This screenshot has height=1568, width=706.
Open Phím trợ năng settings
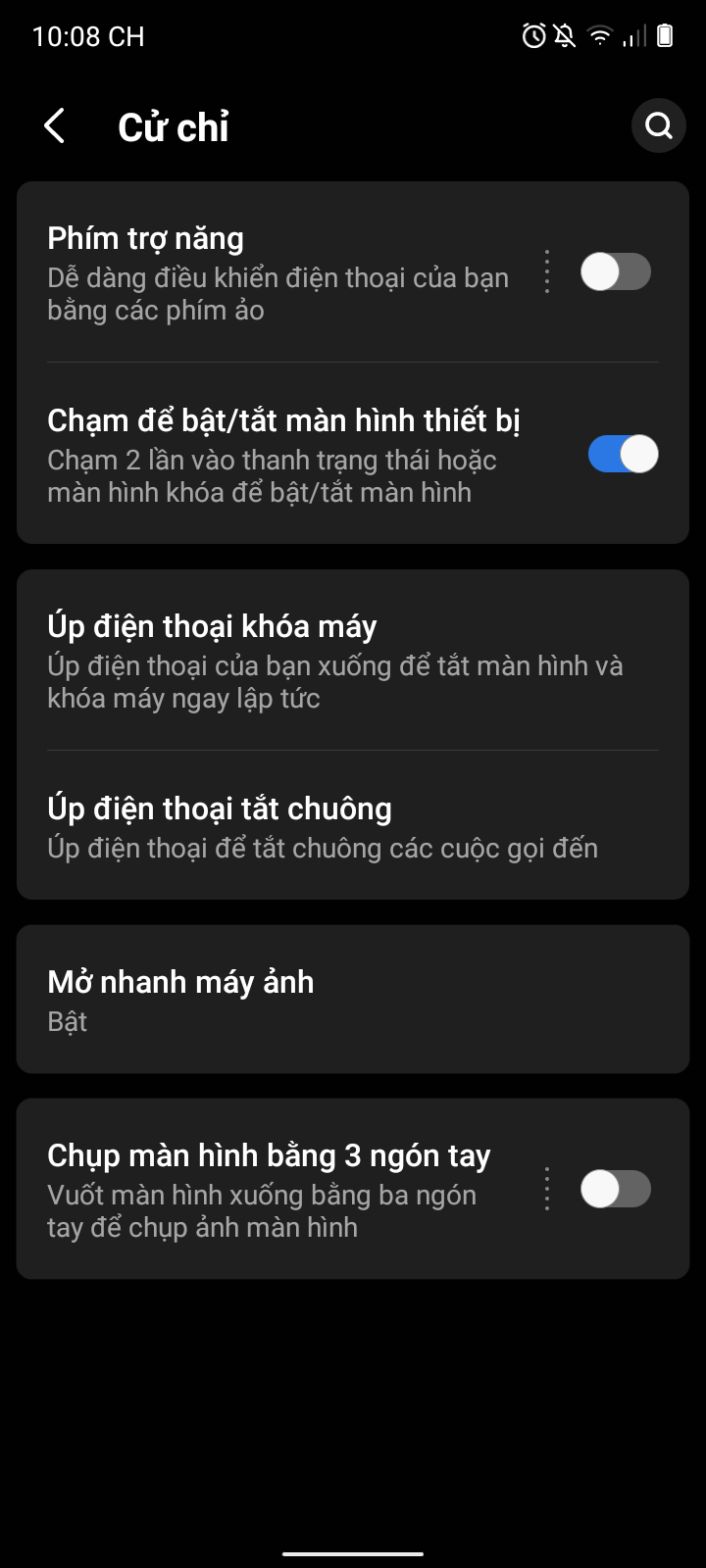[x=279, y=272]
